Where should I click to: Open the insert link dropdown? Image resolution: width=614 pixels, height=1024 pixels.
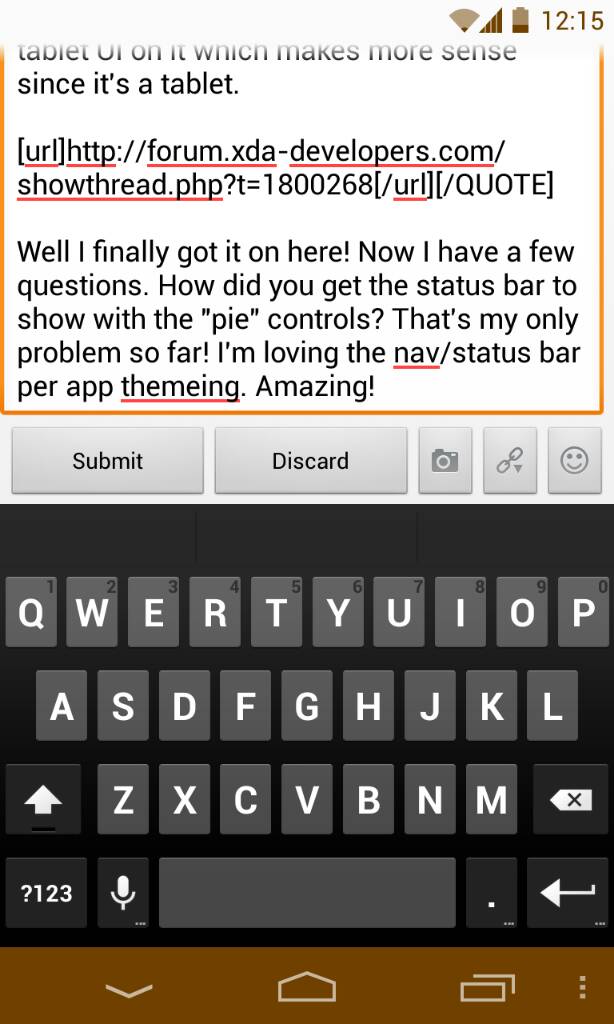coord(510,461)
